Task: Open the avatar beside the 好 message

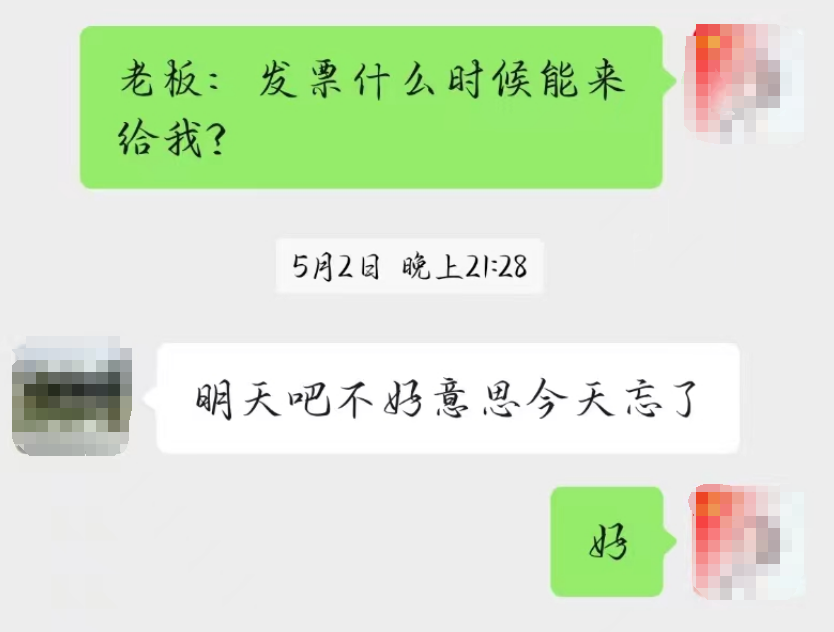Action: tap(747, 543)
